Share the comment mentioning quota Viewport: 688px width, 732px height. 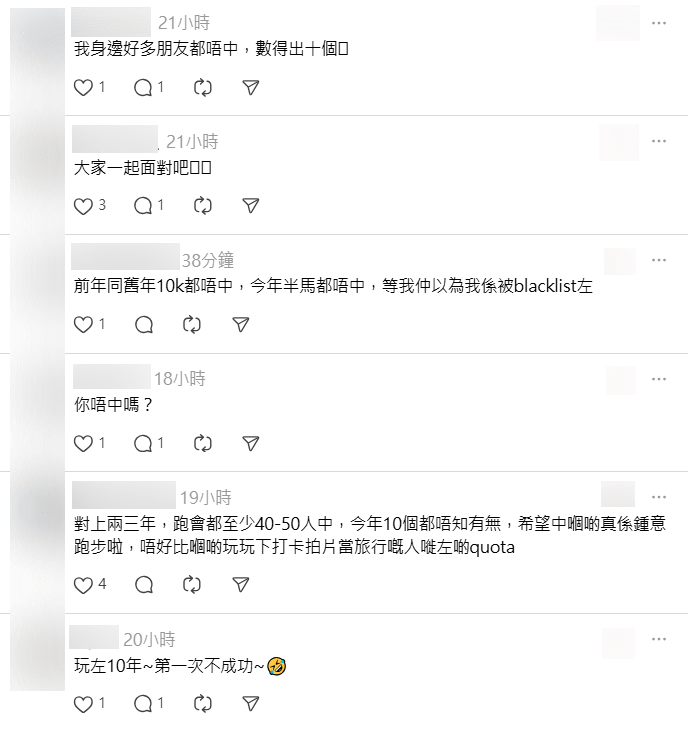pyautogui.click(x=251, y=585)
